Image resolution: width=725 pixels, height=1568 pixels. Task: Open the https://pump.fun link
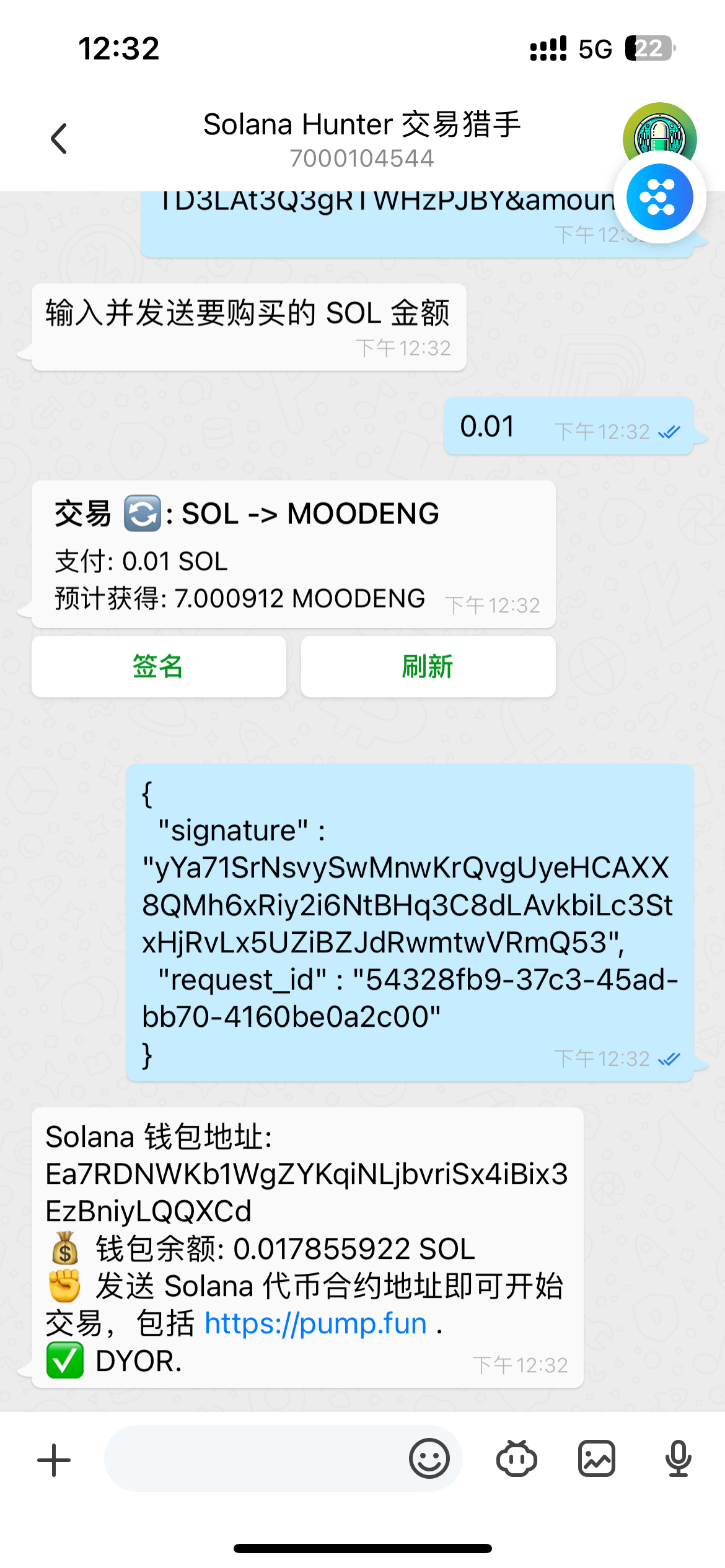315,1323
